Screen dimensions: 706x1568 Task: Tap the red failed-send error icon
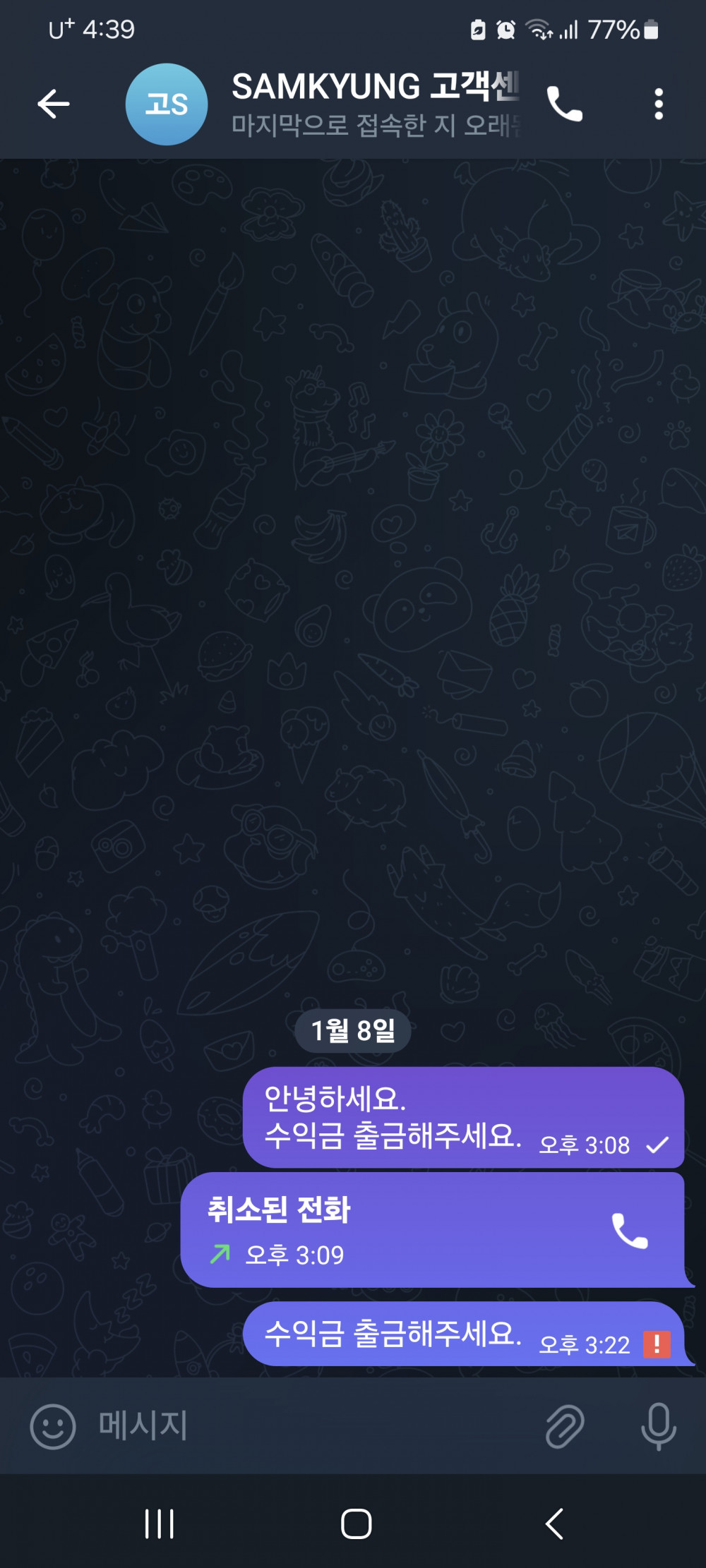(657, 1344)
